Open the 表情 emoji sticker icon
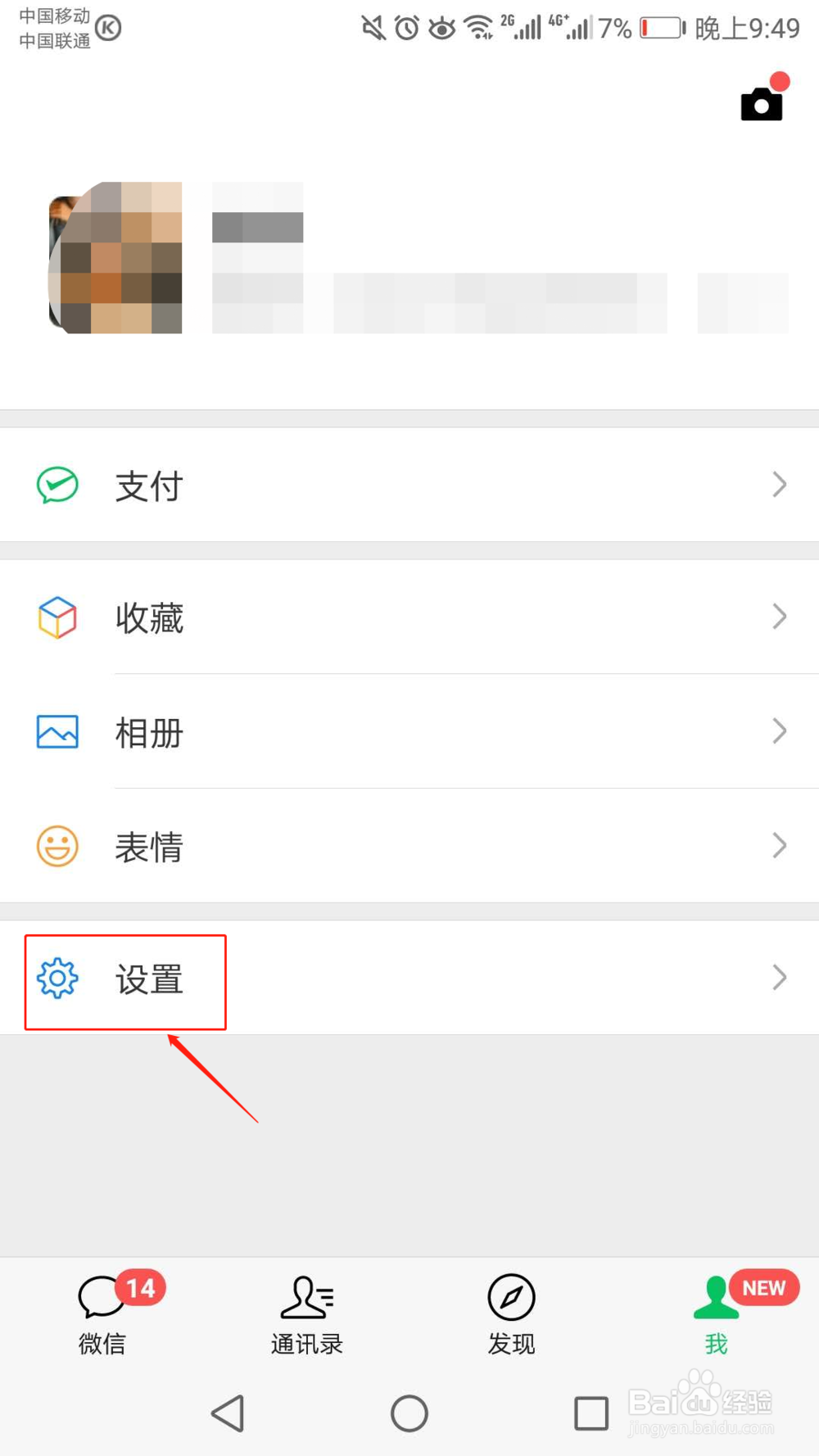This screenshot has height=1456, width=819. [56, 846]
